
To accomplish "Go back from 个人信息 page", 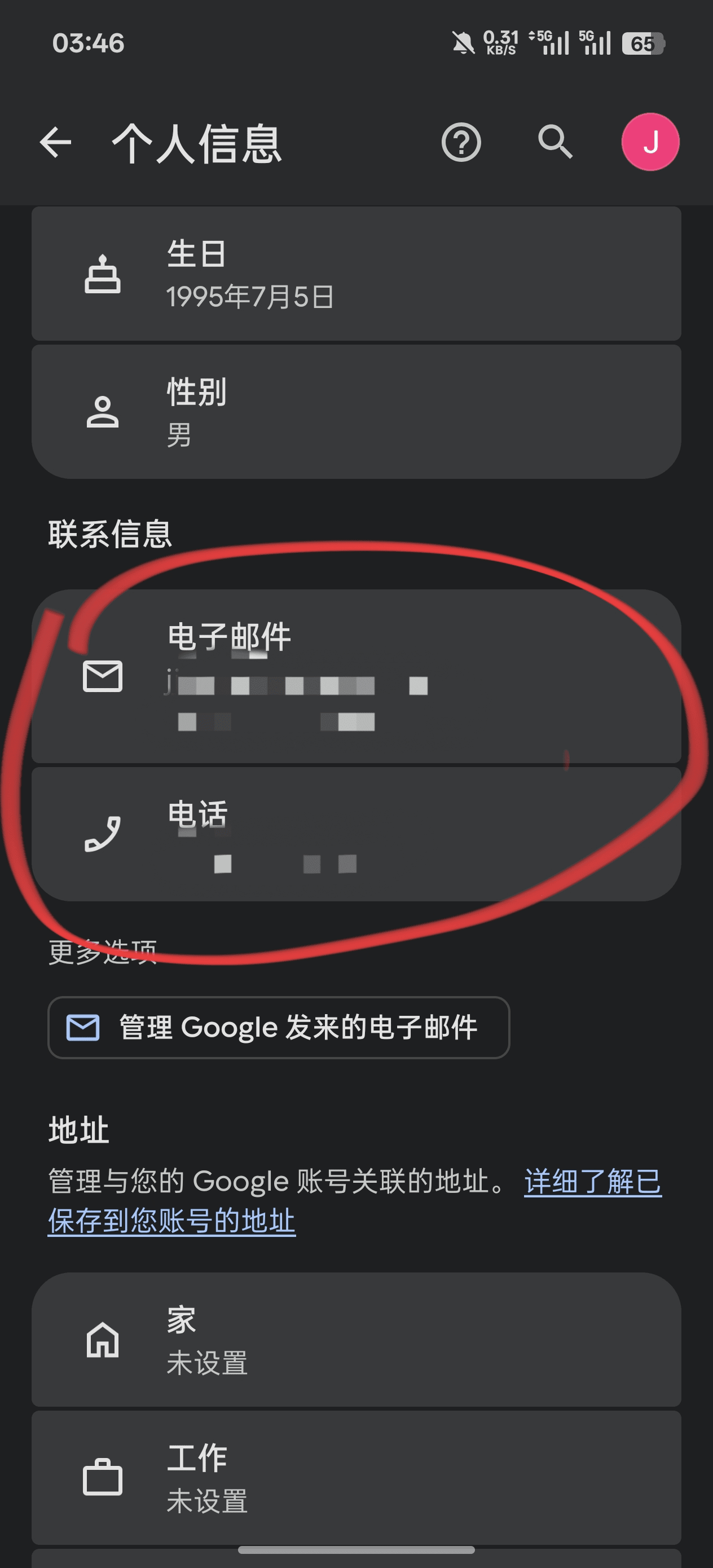I will (55, 143).
